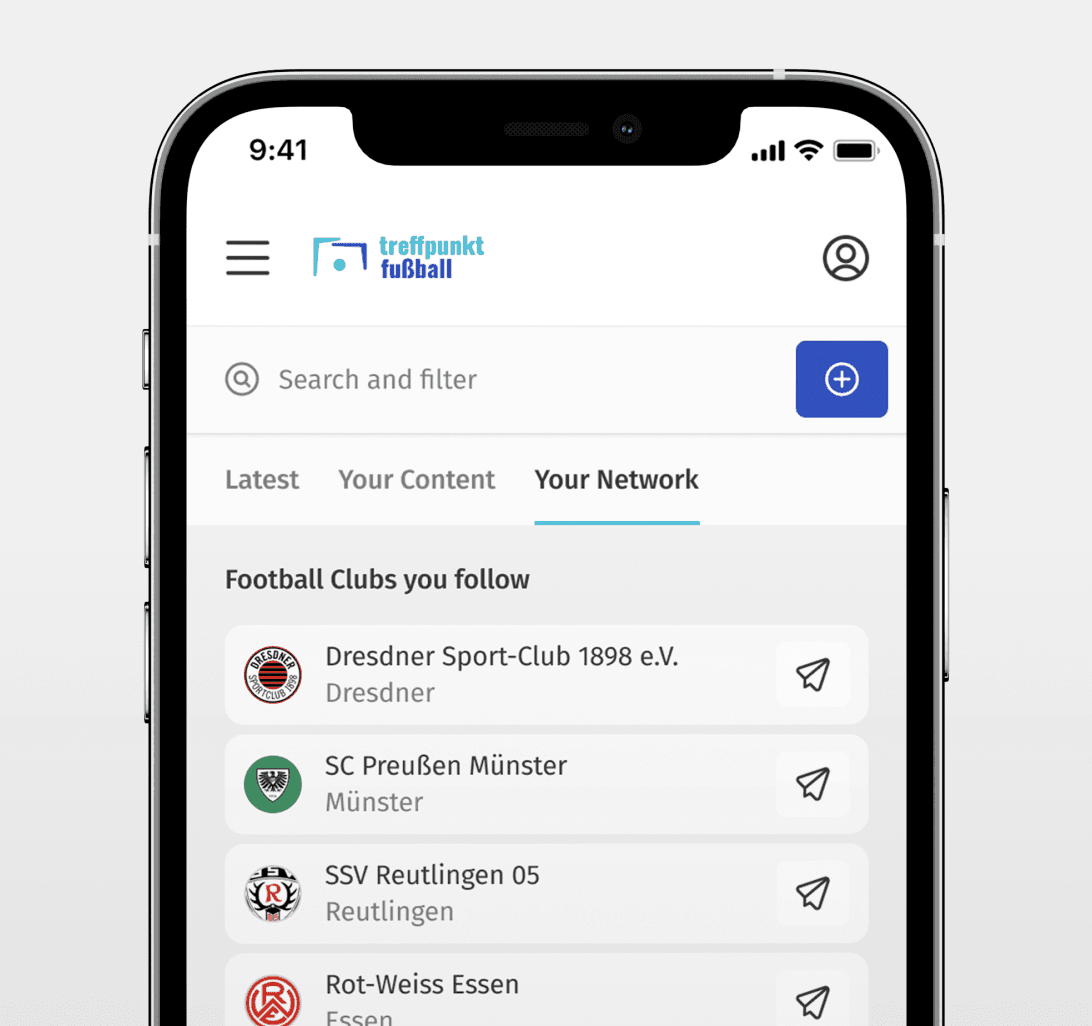Open the hamburger drawer menu
Viewport: 1092px width, 1026px height.
247,258
